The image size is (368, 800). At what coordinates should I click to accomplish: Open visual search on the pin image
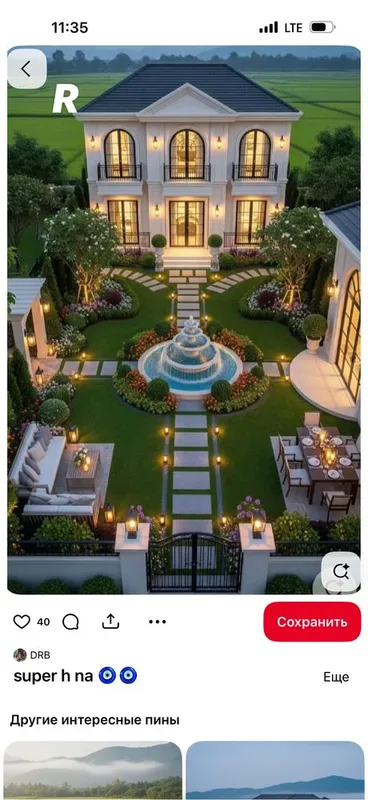pos(340,571)
